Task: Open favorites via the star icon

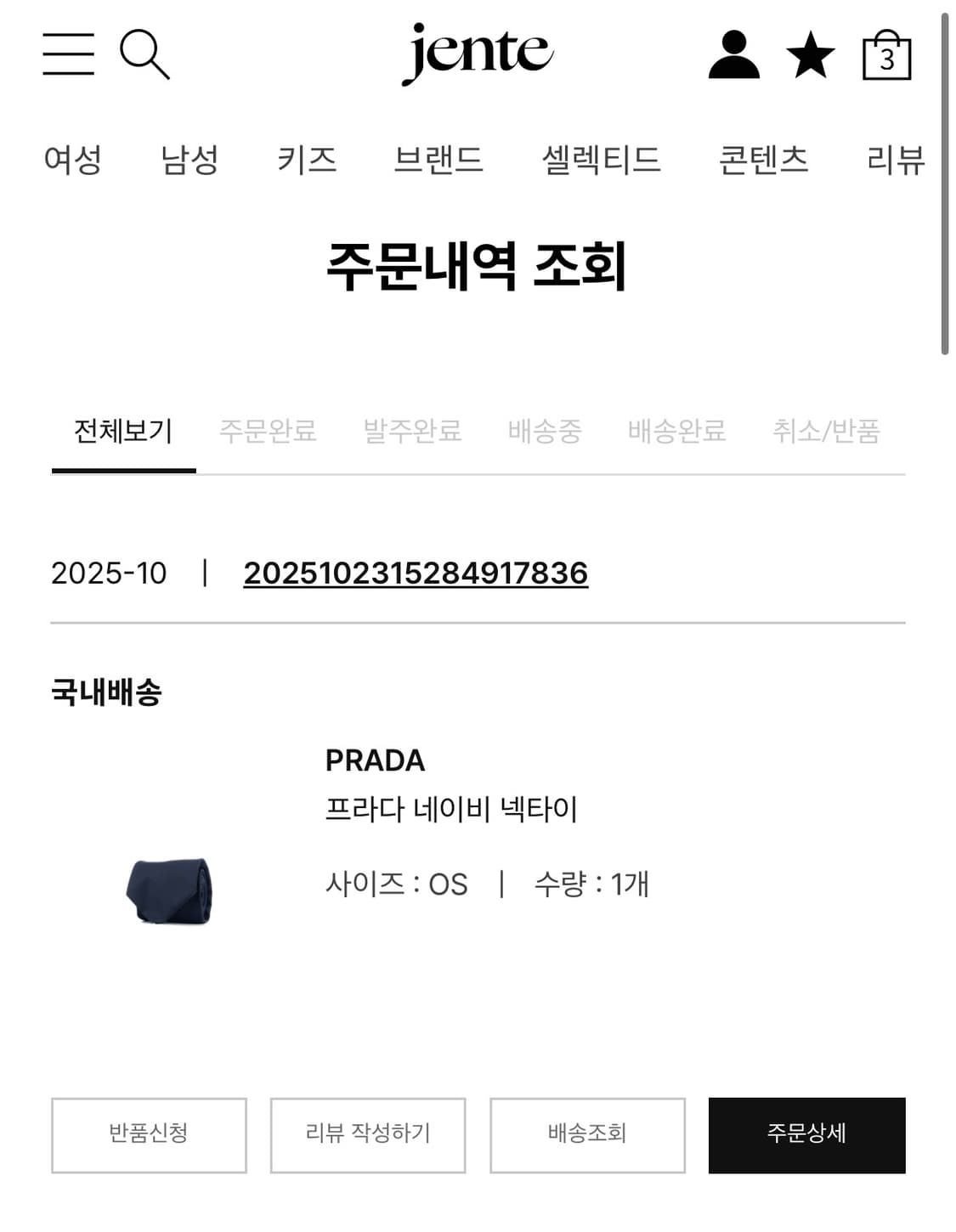Action: point(809,56)
